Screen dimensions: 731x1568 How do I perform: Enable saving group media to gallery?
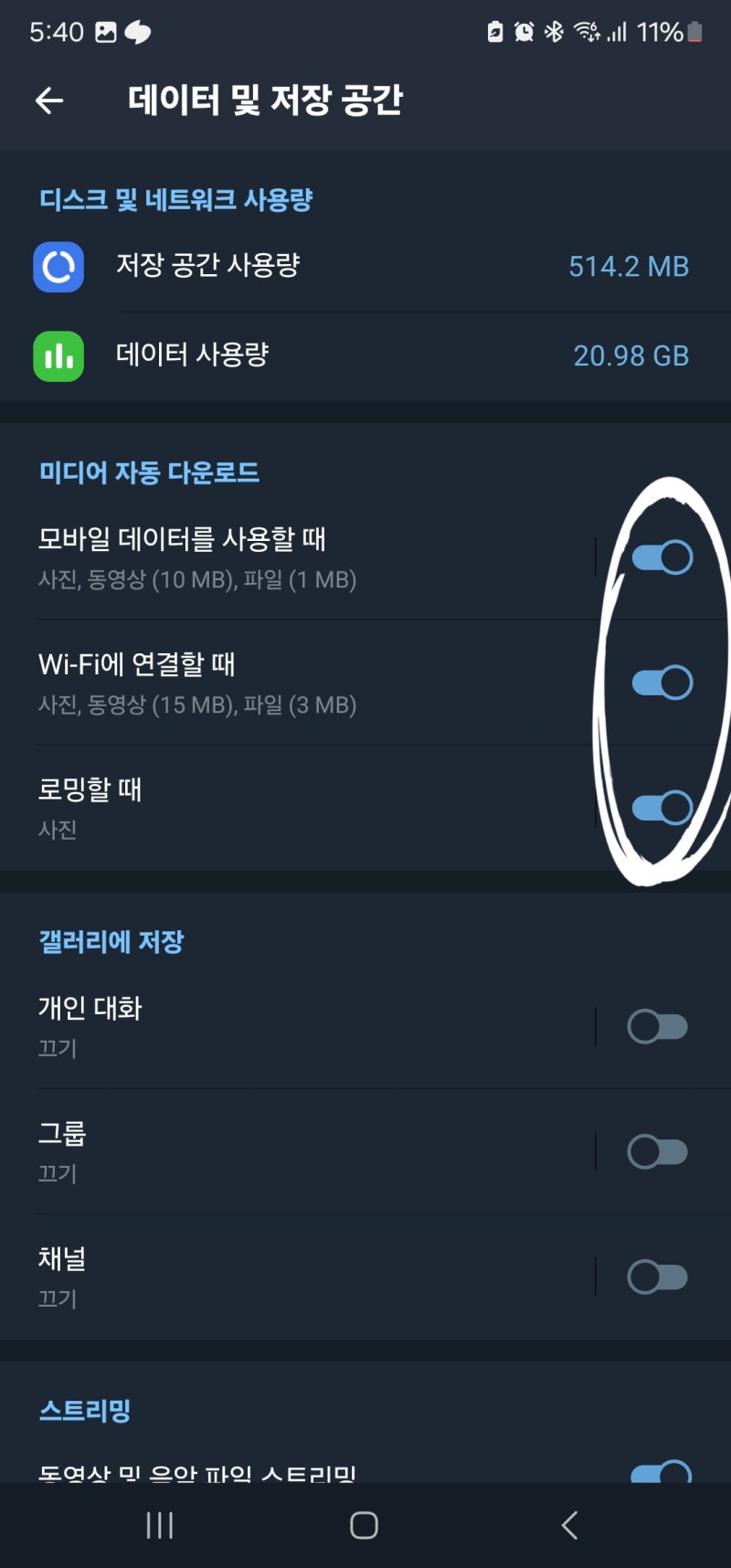658,1150
